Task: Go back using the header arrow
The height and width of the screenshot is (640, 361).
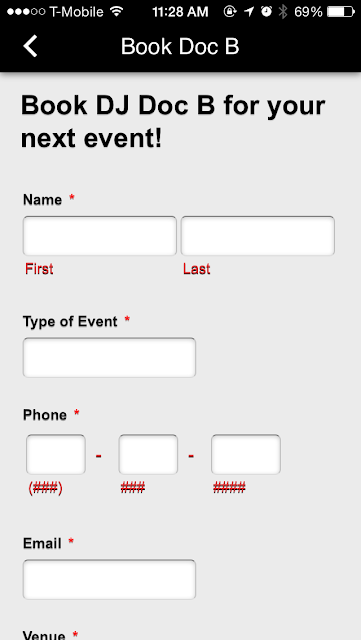Action: pos(30,46)
